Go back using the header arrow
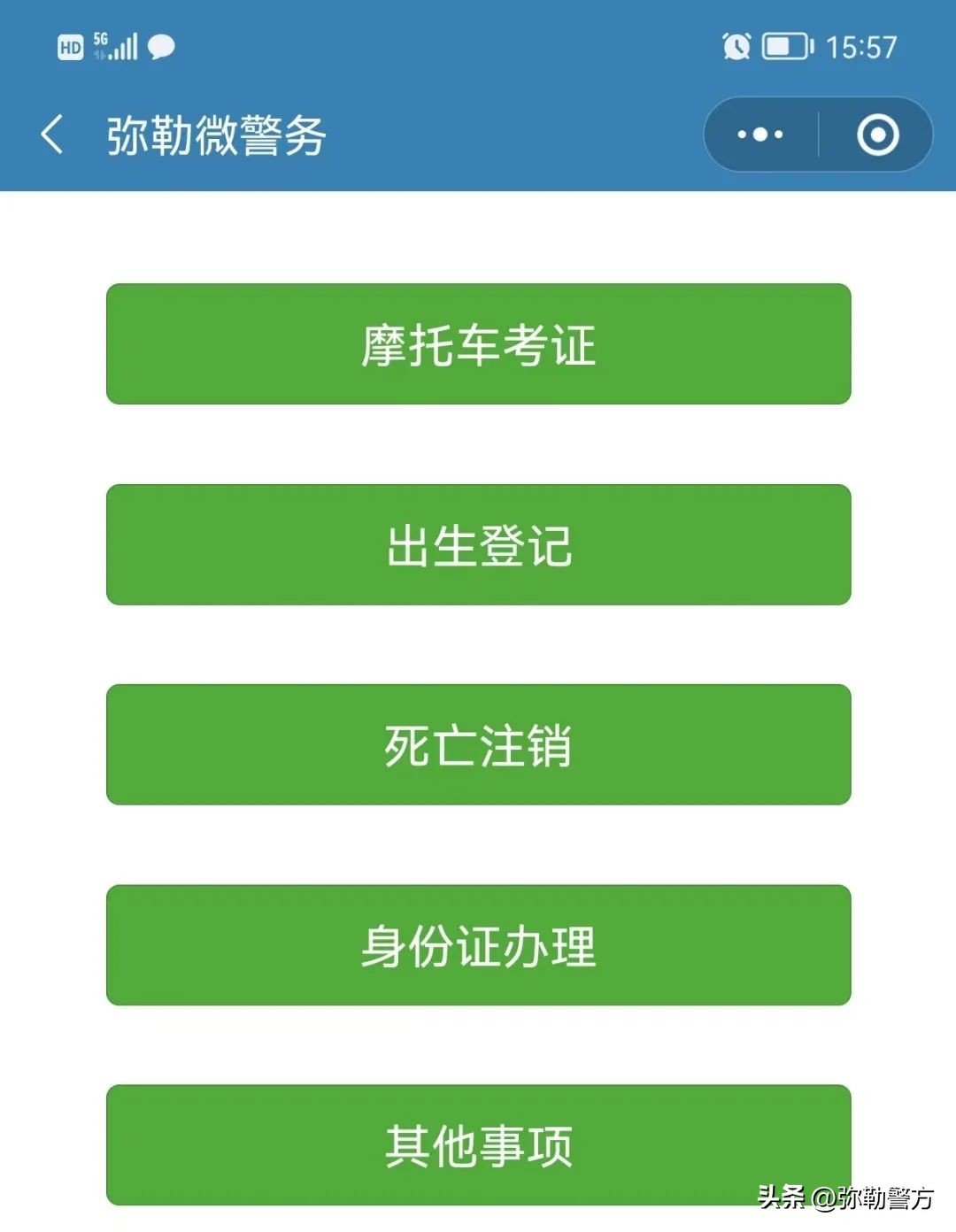 coord(52,135)
